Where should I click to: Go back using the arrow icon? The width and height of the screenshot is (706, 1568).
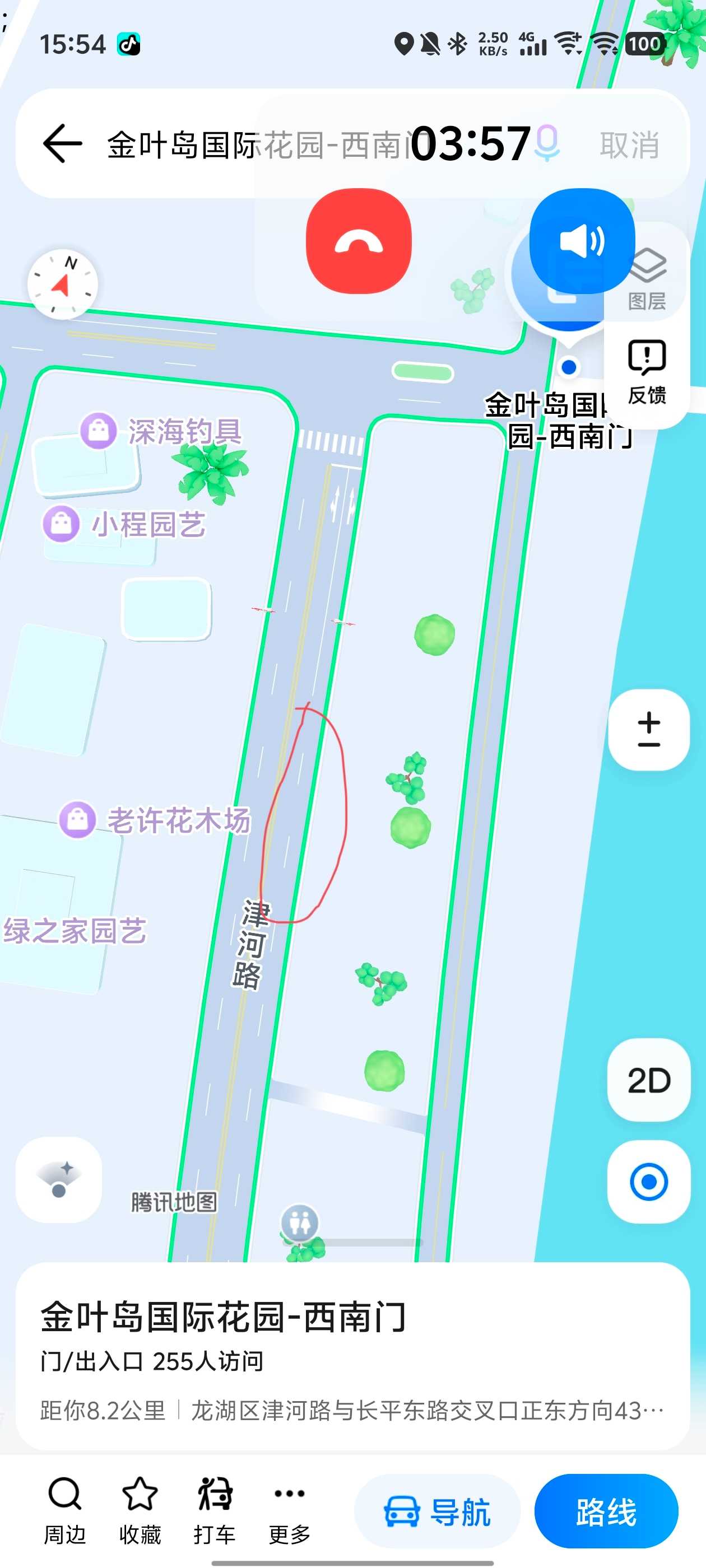pyautogui.click(x=63, y=144)
